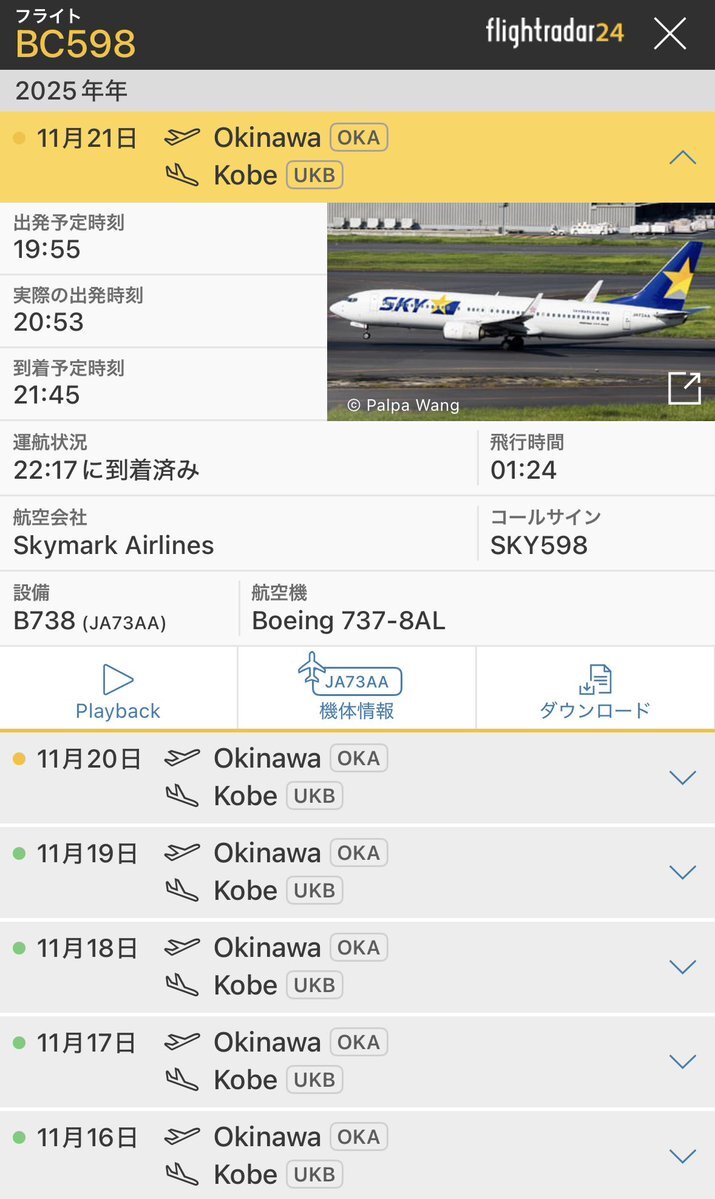Open the aircraft photo in full view
The width and height of the screenshot is (715, 1199).
point(684,388)
